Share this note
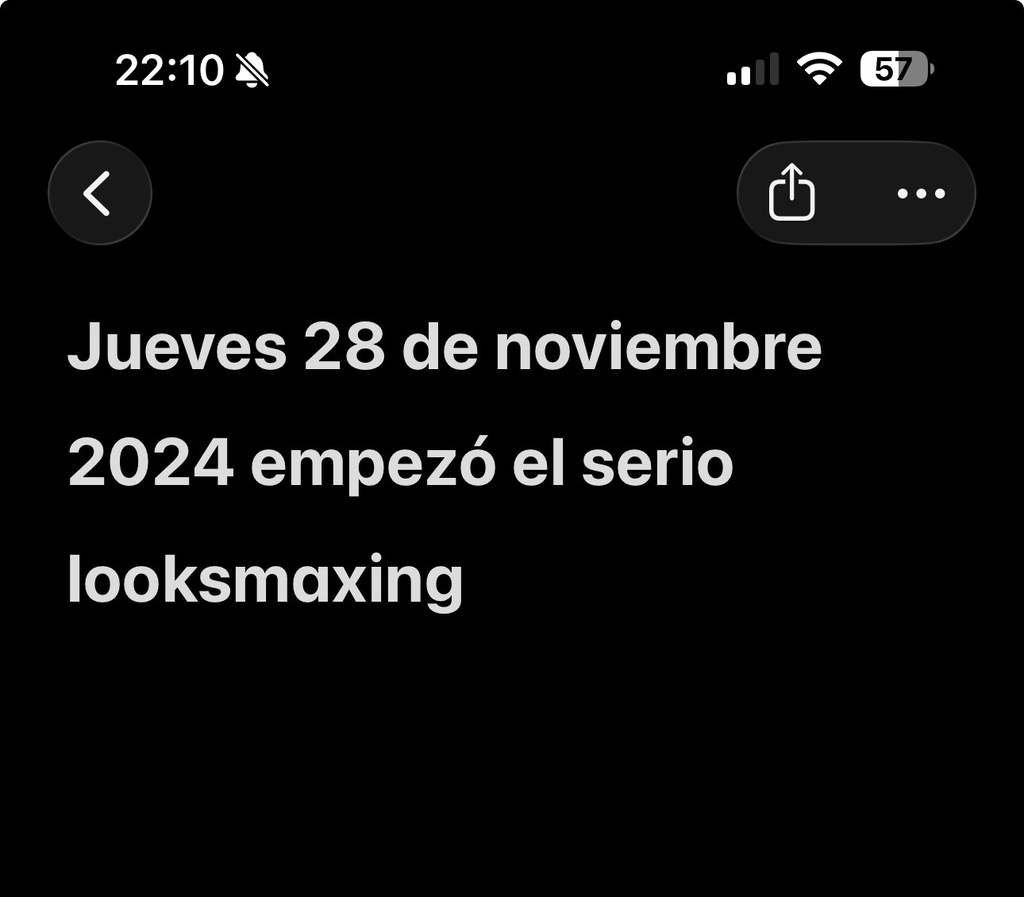The image size is (1024, 897). click(x=792, y=193)
